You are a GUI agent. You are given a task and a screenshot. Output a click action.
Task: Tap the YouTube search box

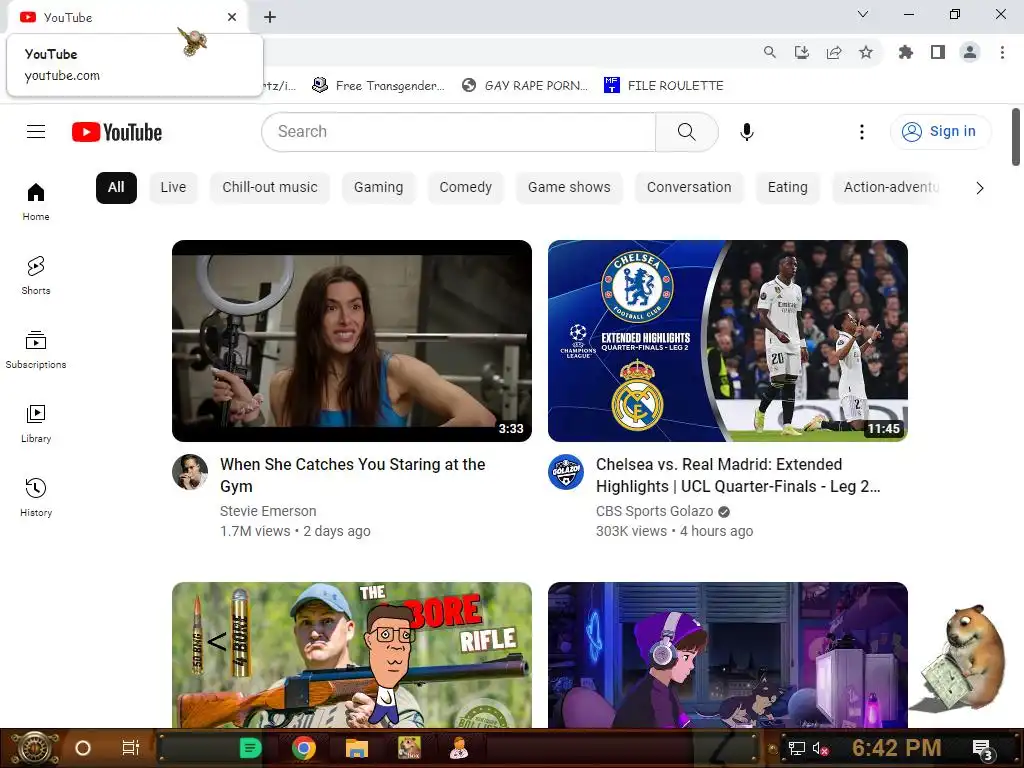[x=458, y=132]
